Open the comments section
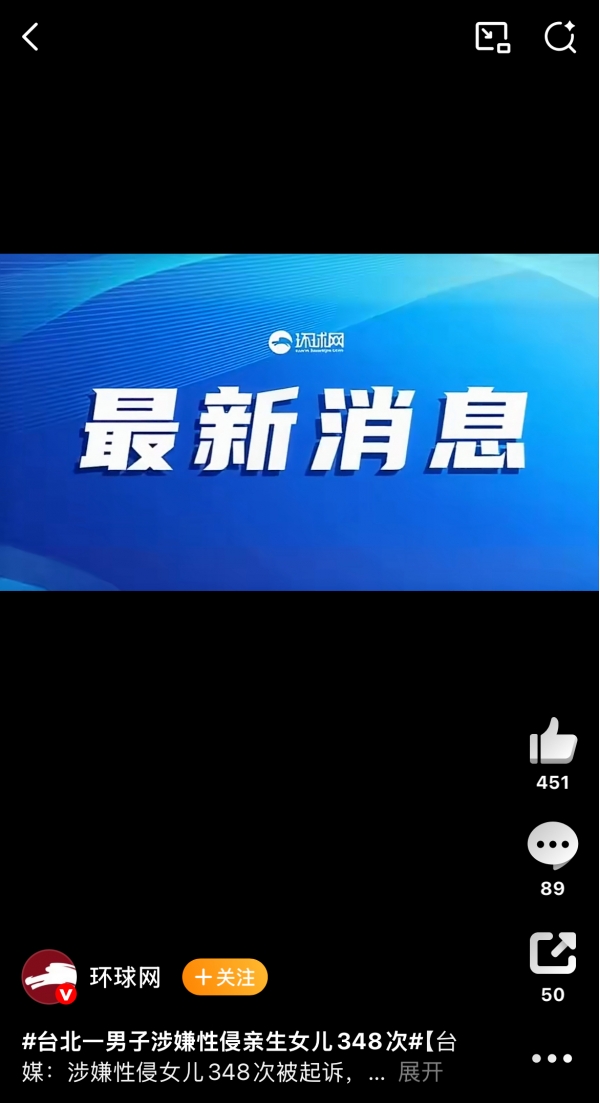Screen dimensions: 600x1103 point(552,847)
